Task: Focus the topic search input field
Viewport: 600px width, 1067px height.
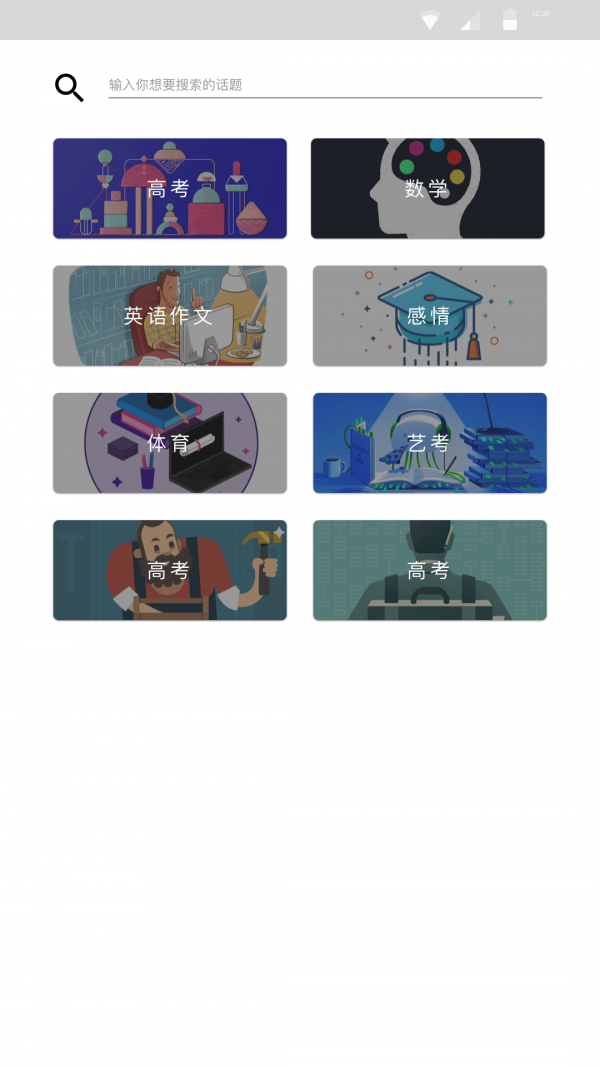Action: pyautogui.click(x=325, y=85)
